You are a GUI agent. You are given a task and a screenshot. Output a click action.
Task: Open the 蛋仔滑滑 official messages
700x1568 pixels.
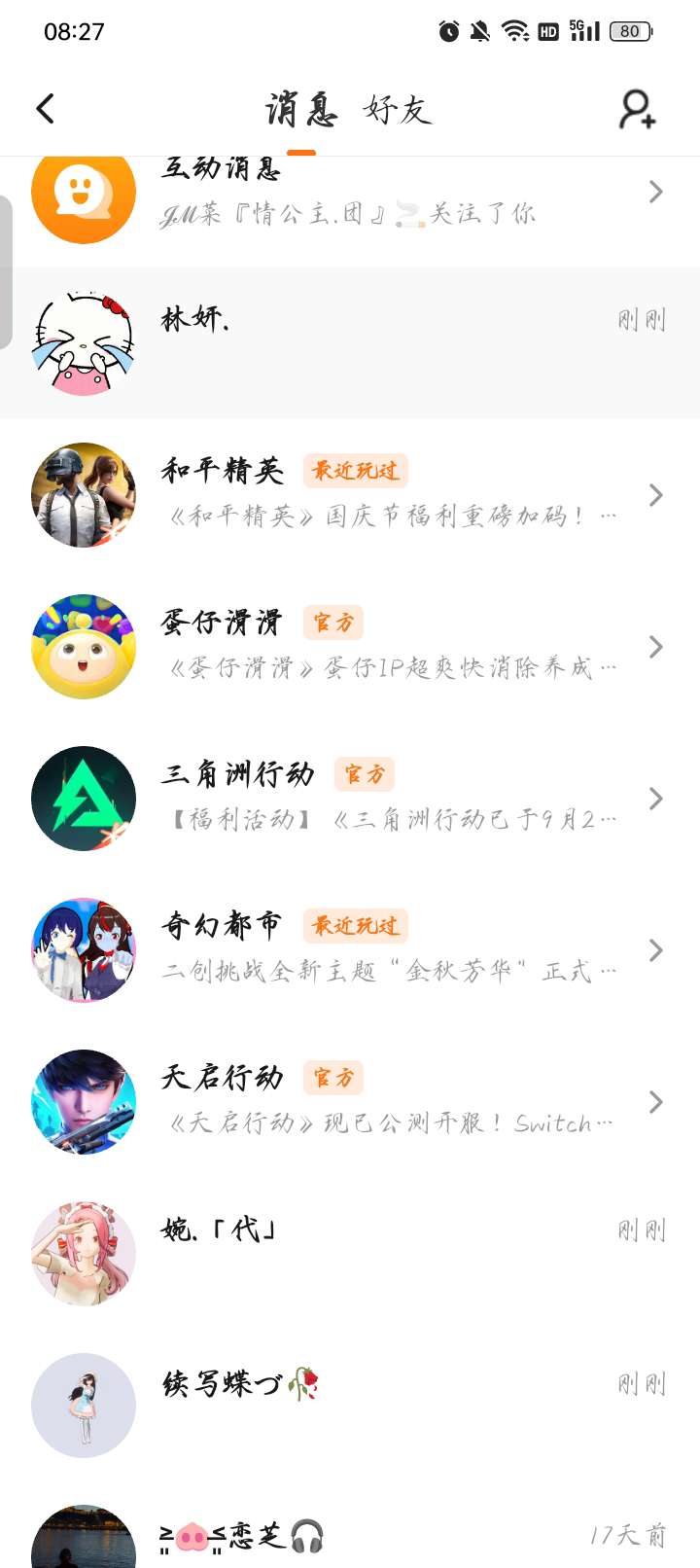(x=350, y=647)
